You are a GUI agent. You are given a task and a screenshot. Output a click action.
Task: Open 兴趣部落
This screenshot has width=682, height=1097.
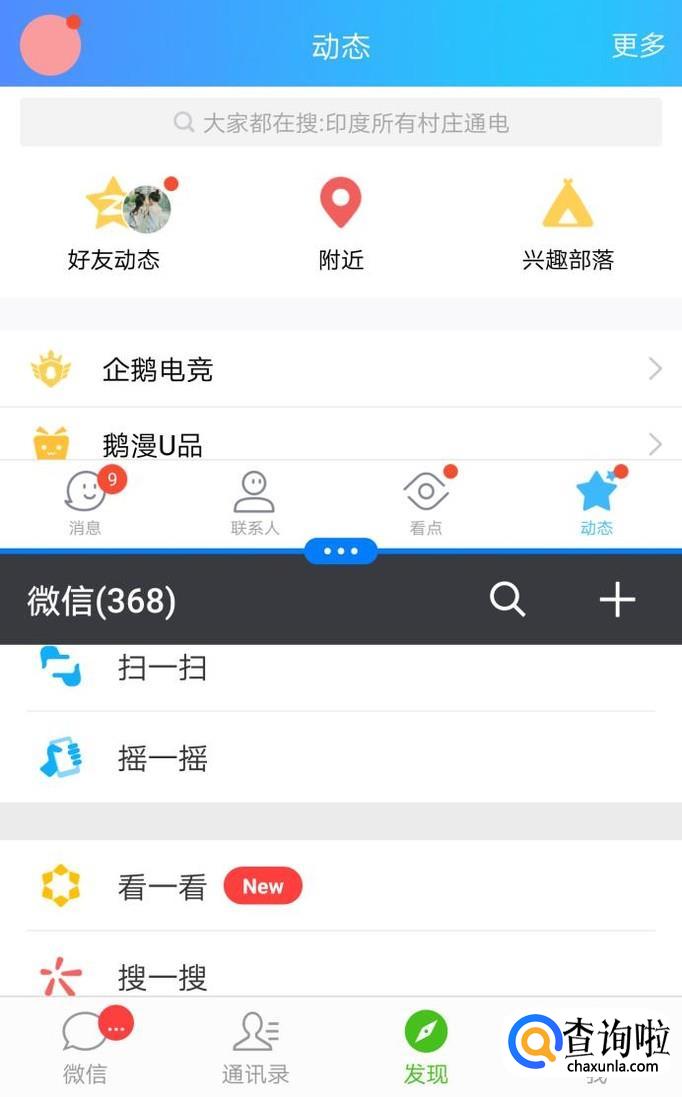567,225
